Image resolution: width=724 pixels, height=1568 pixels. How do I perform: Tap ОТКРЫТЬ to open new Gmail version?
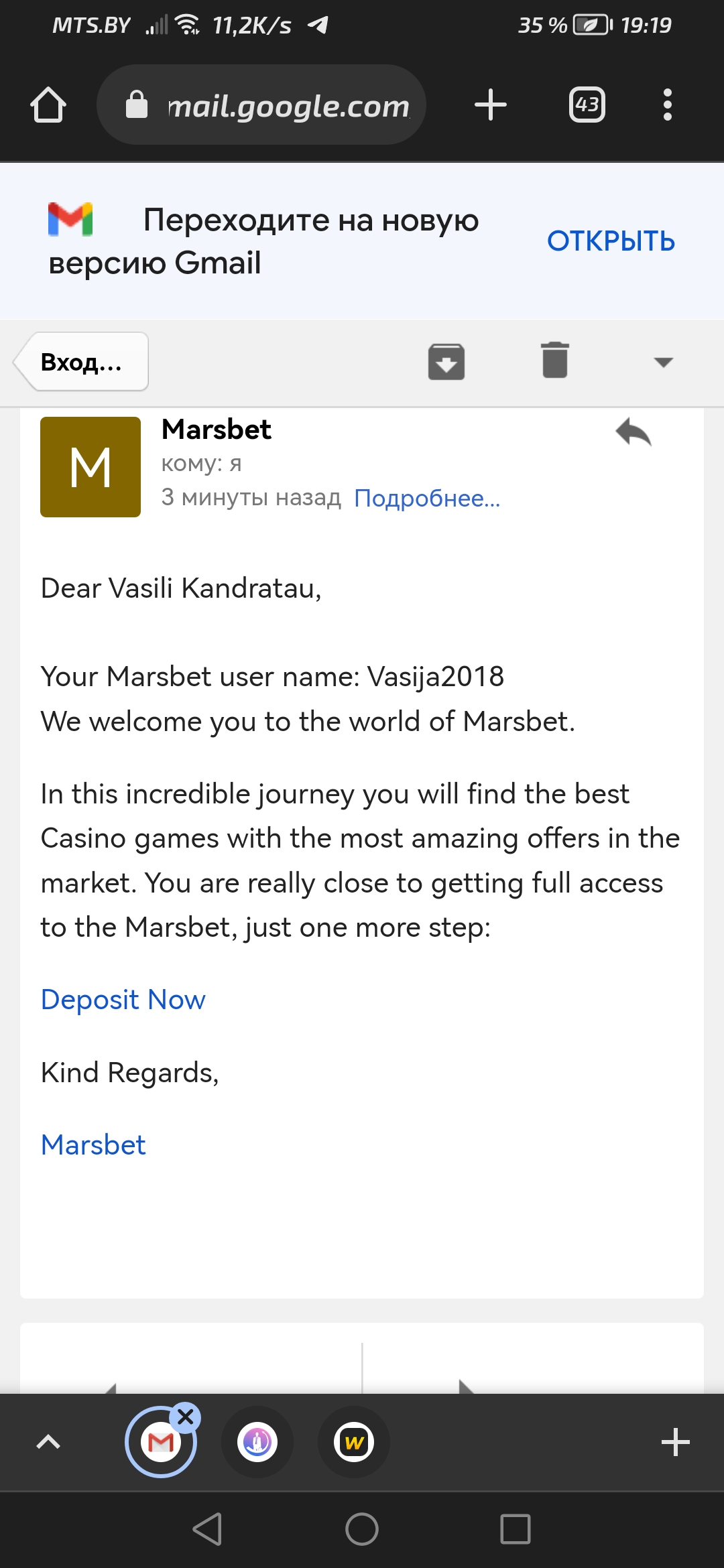610,241
